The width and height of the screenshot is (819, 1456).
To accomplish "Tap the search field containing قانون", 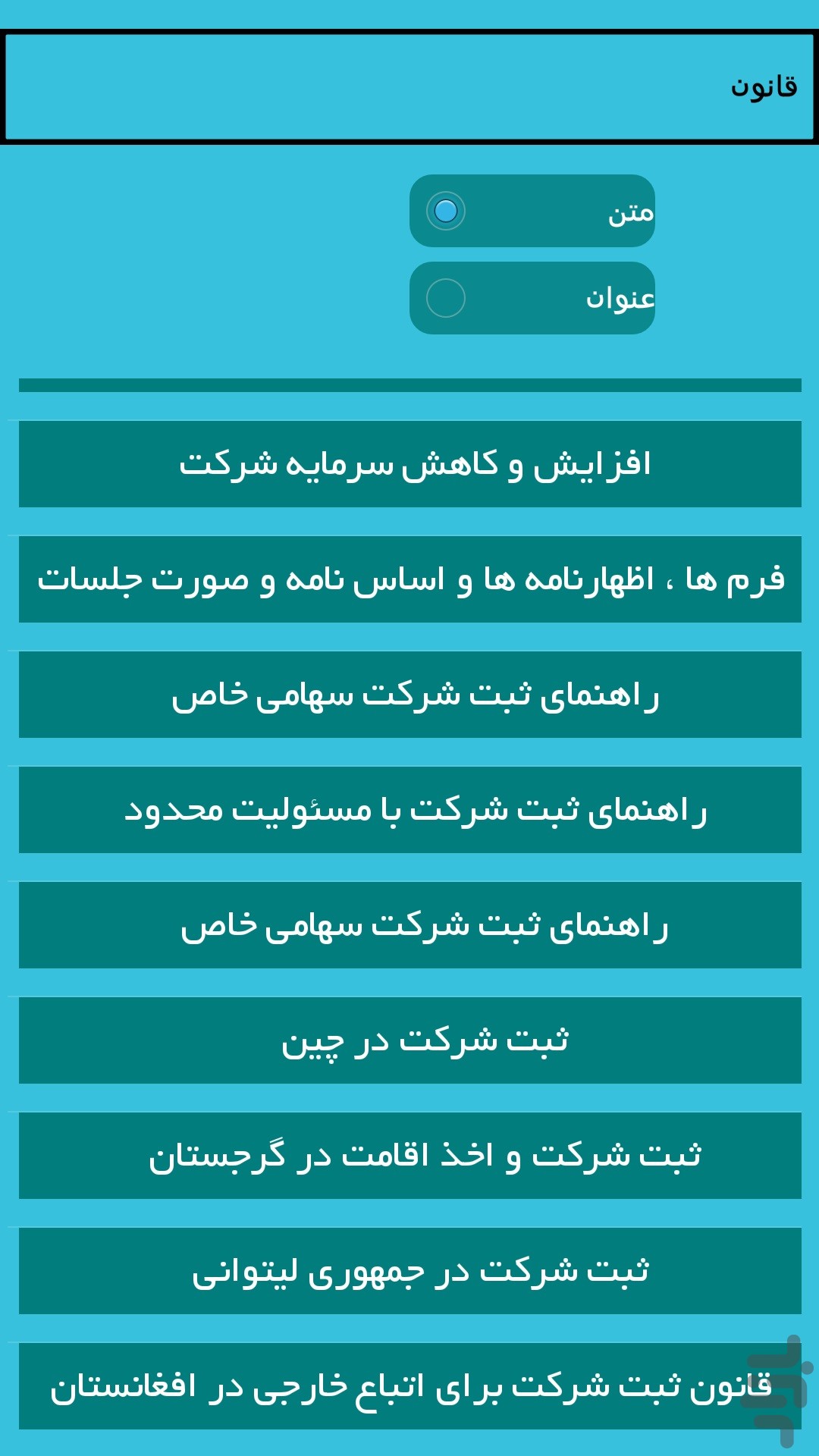I will tap(409, 86).
